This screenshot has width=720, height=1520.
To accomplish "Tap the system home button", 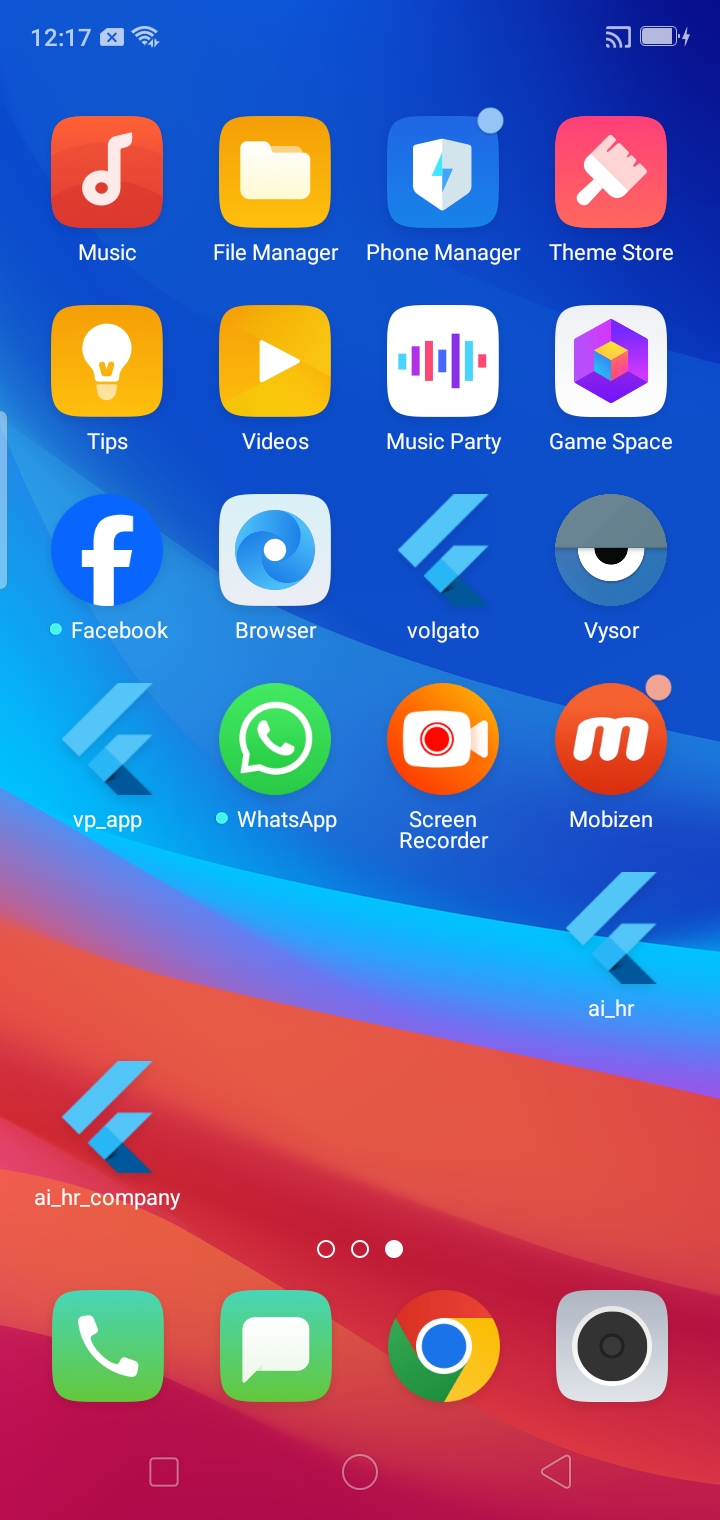I will tap(360, 1471).
